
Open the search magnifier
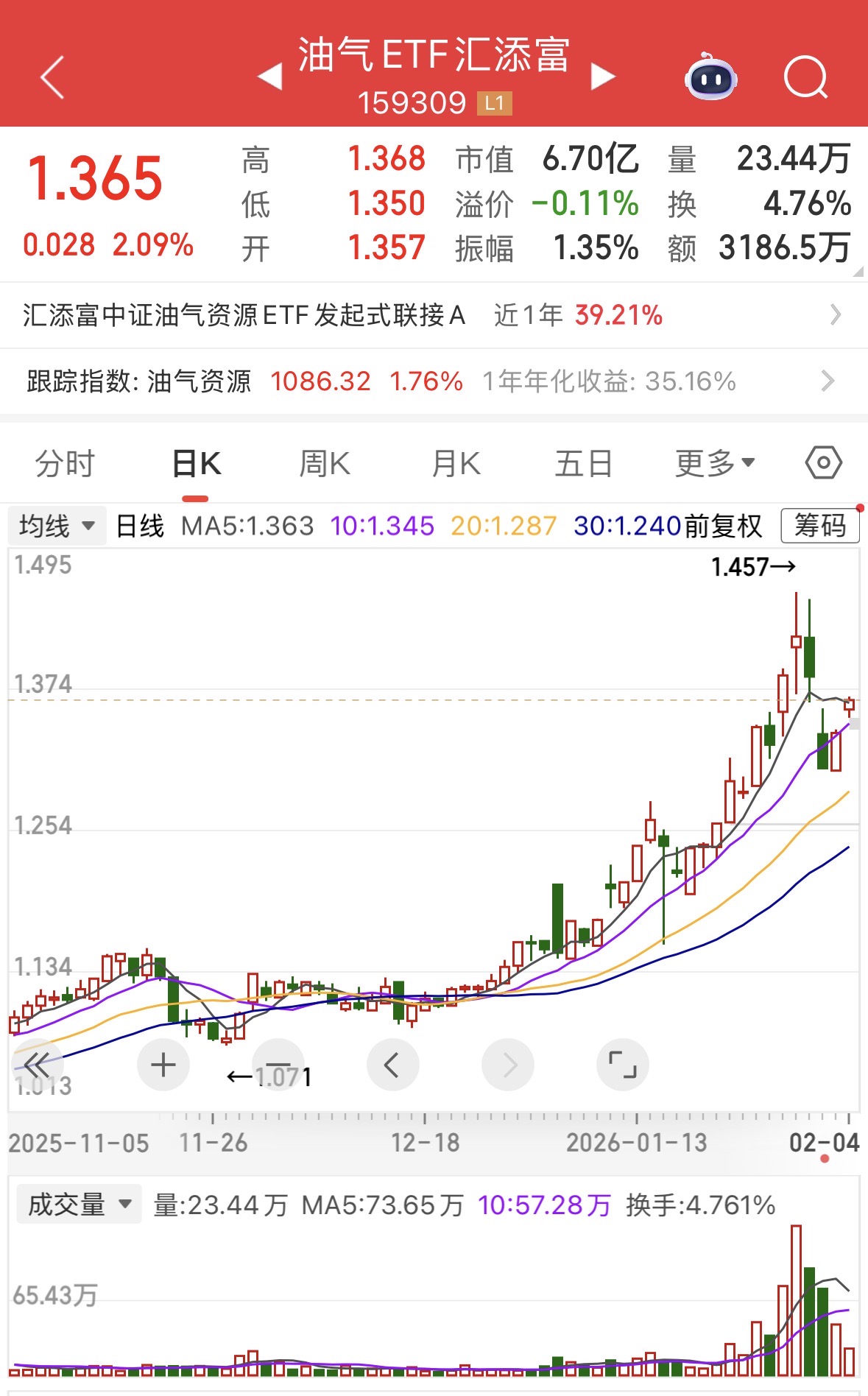(x=805, y=77)
